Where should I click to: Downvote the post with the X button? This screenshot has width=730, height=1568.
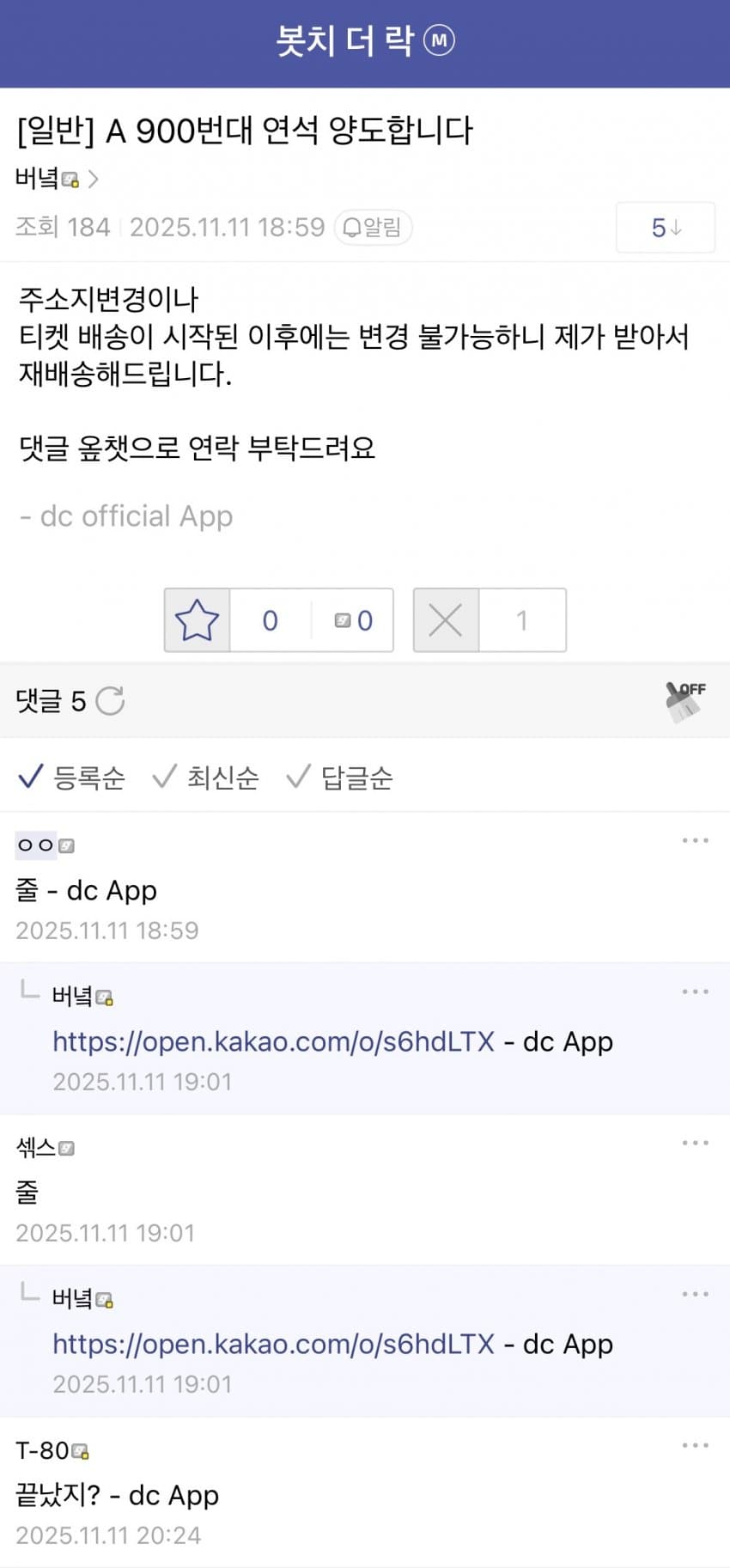[445, 620]
